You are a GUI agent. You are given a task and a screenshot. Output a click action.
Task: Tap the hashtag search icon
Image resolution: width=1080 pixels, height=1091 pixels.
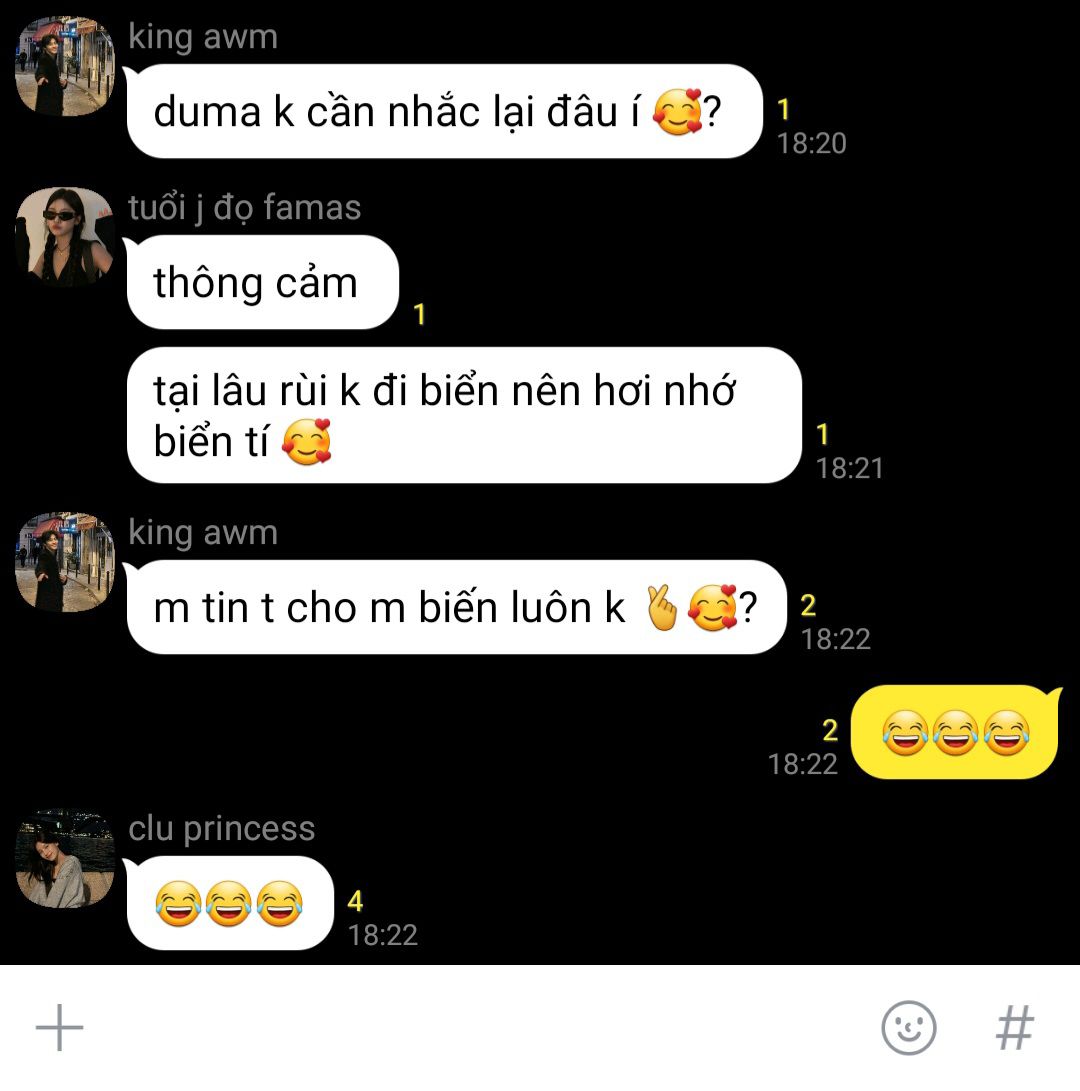[x=1014, y=1028]
